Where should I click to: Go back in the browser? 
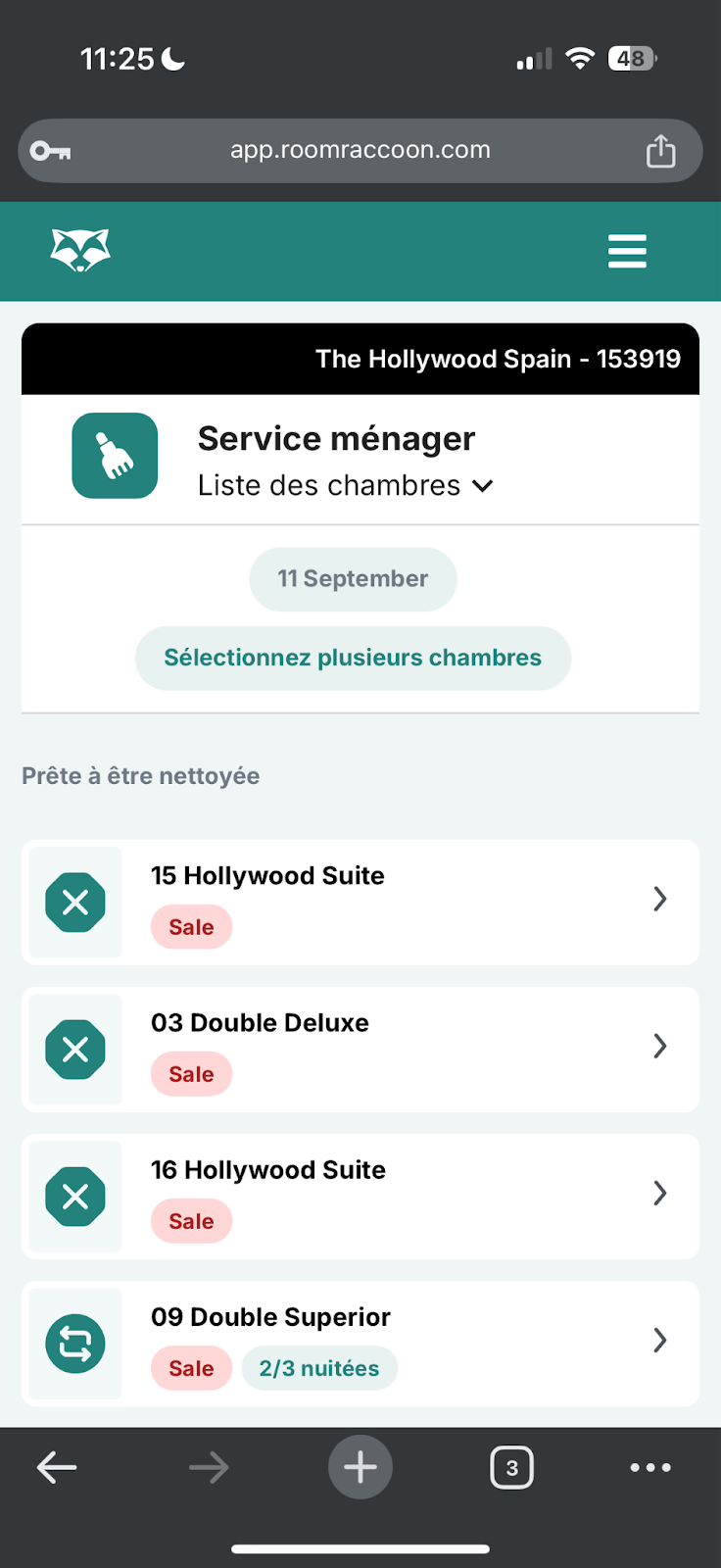coord(57,1467)
